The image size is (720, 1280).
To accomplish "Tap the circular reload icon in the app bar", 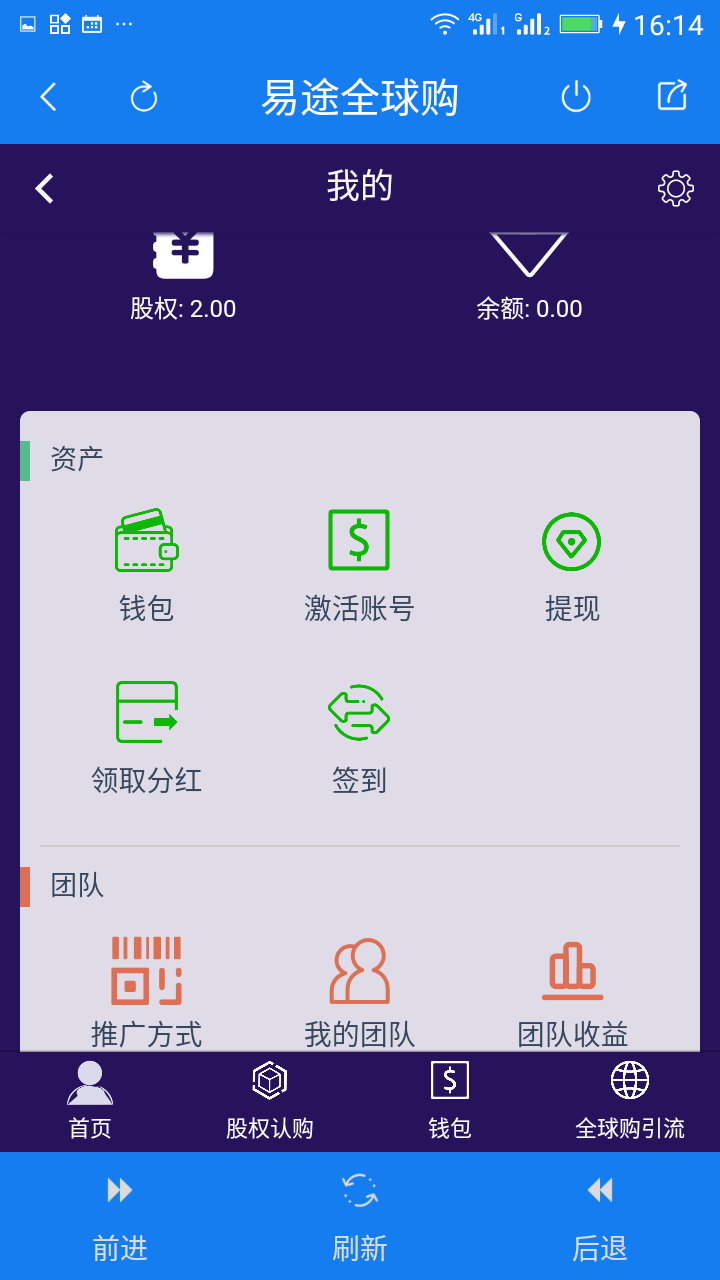I will (x=144, y=97).
